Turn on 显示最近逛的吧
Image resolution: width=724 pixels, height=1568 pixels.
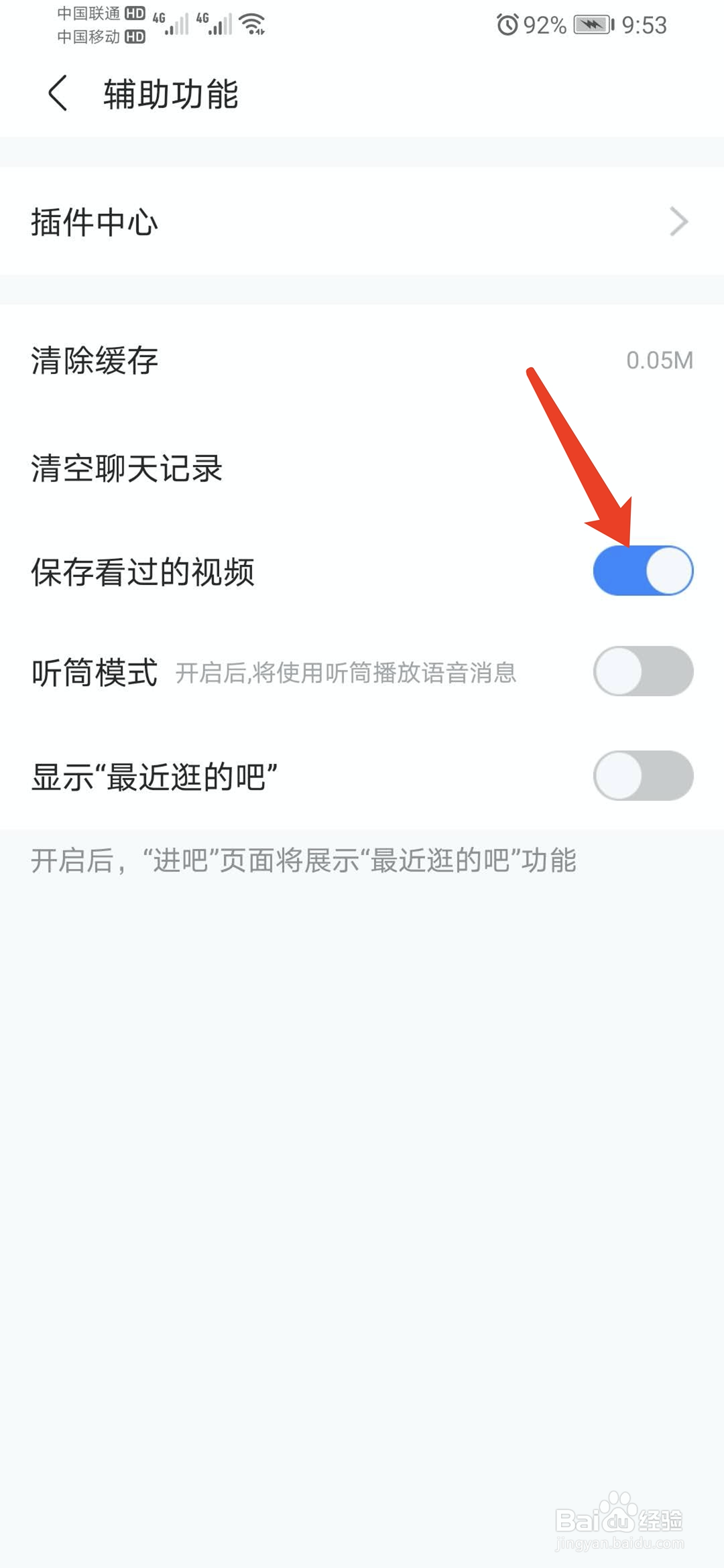point(641,775)
